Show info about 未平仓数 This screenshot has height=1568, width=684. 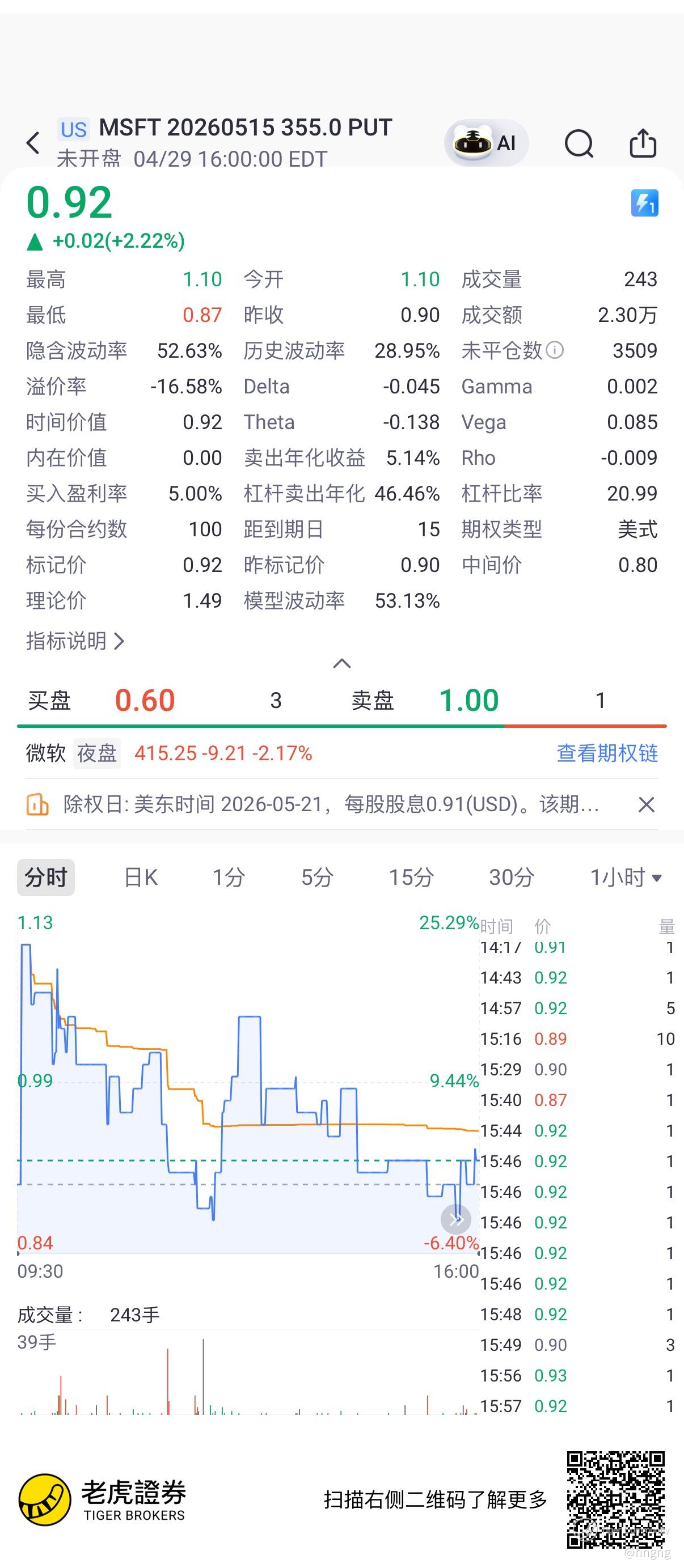554,350
